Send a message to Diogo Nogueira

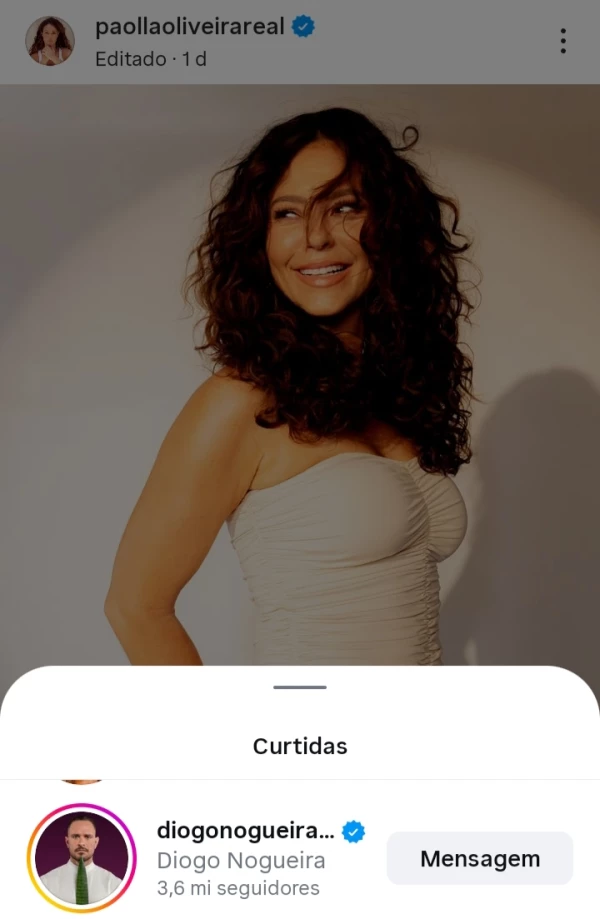[x=479, y=858]
